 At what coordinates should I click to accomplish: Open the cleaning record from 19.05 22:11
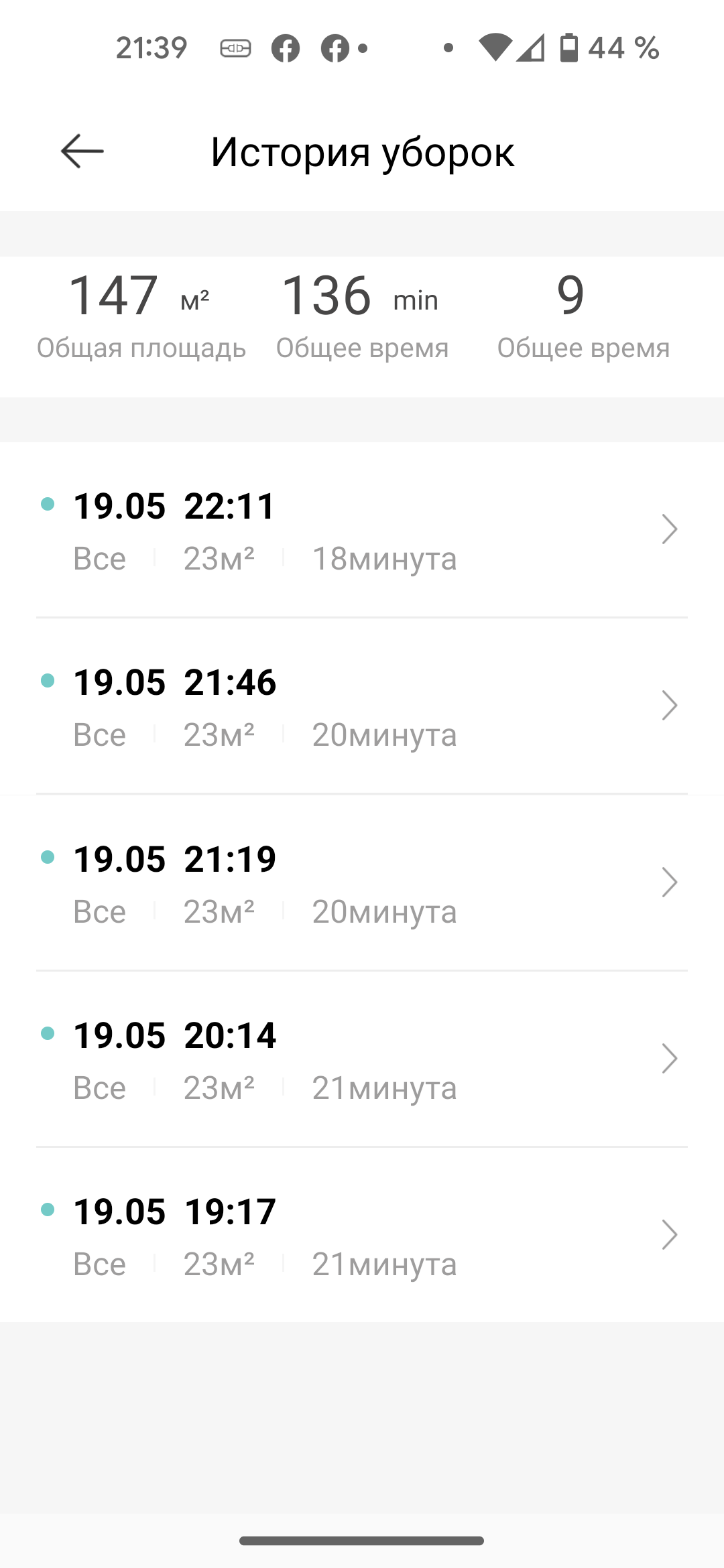pyautogui.click(x=362, y=530)
